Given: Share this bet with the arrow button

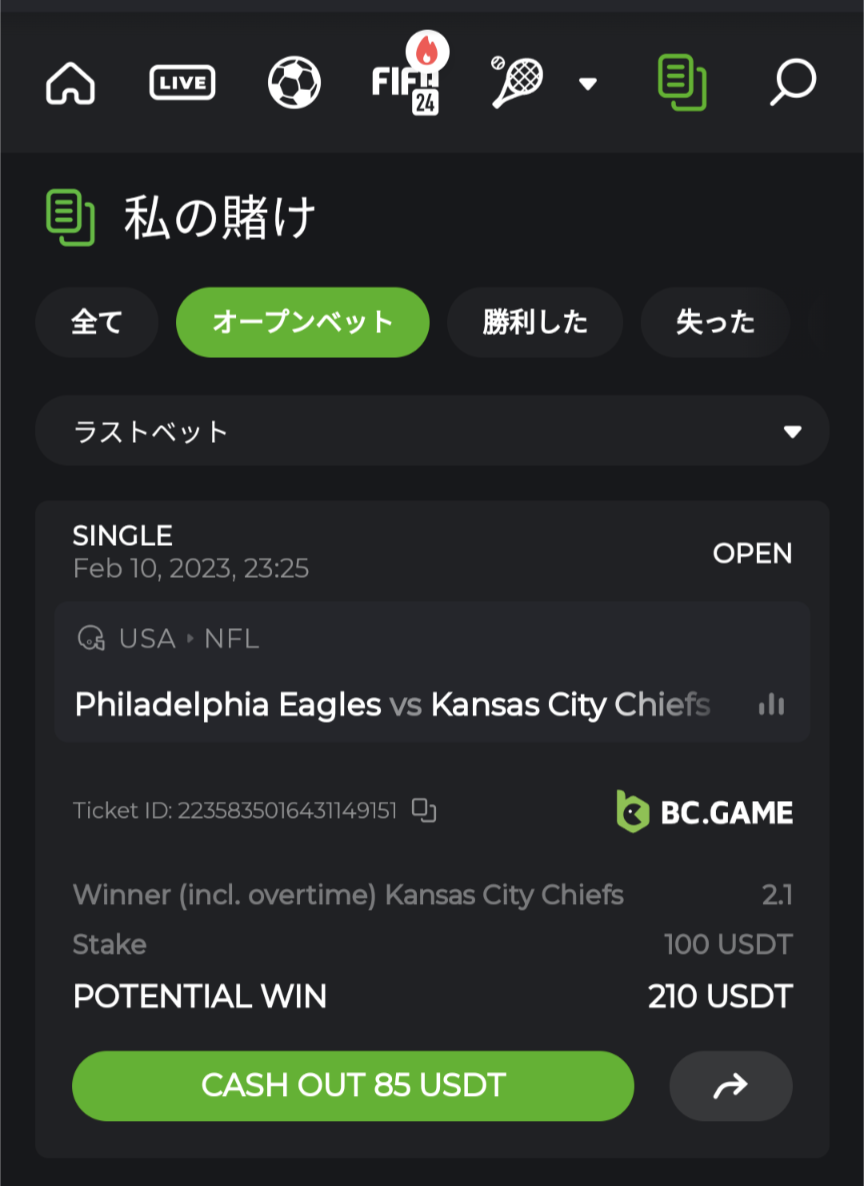Looking at the screenshot, I should pos(730,1086).
